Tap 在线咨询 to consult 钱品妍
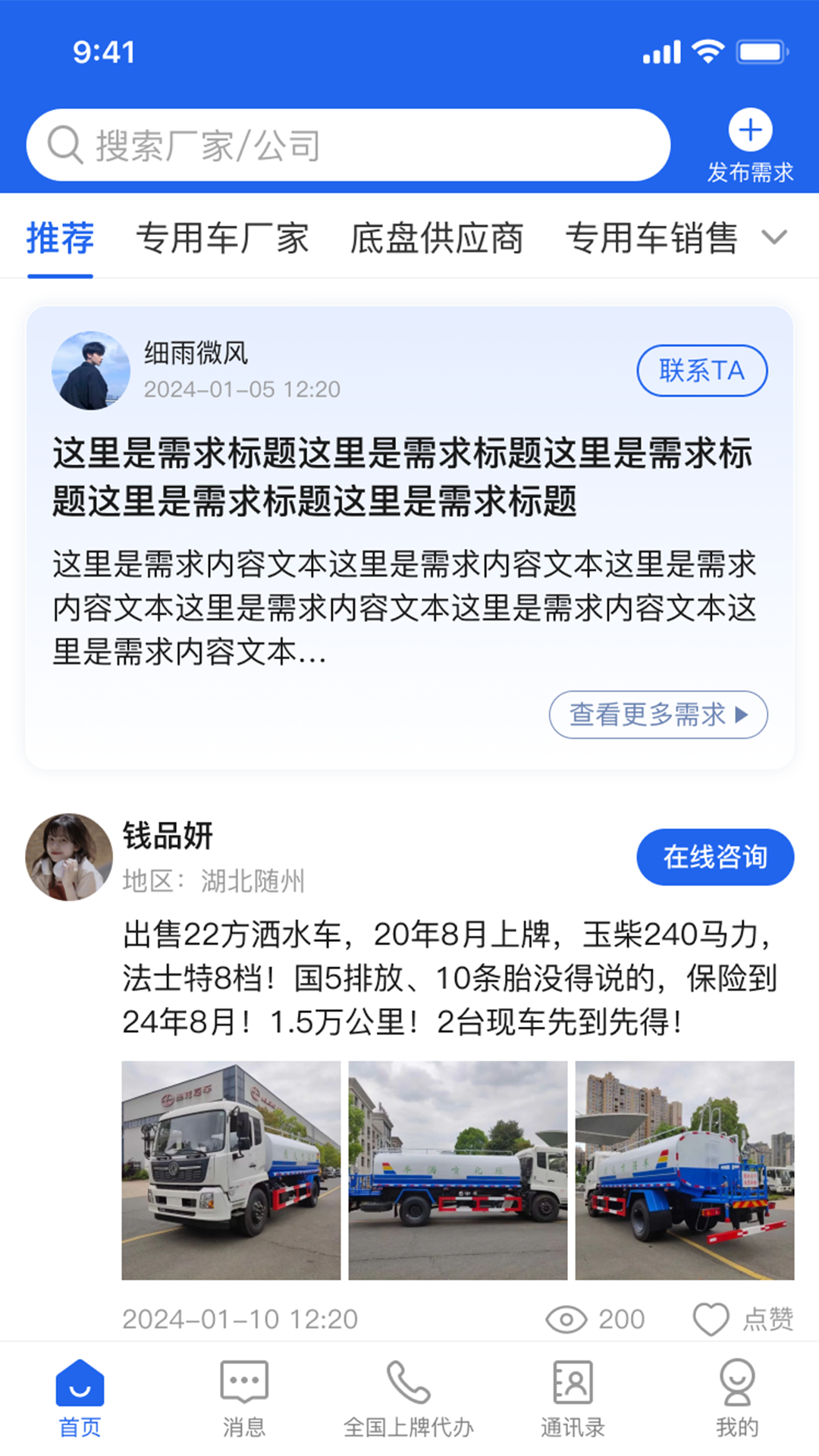Screen dimensions: 819x1456 pos(714,857)
